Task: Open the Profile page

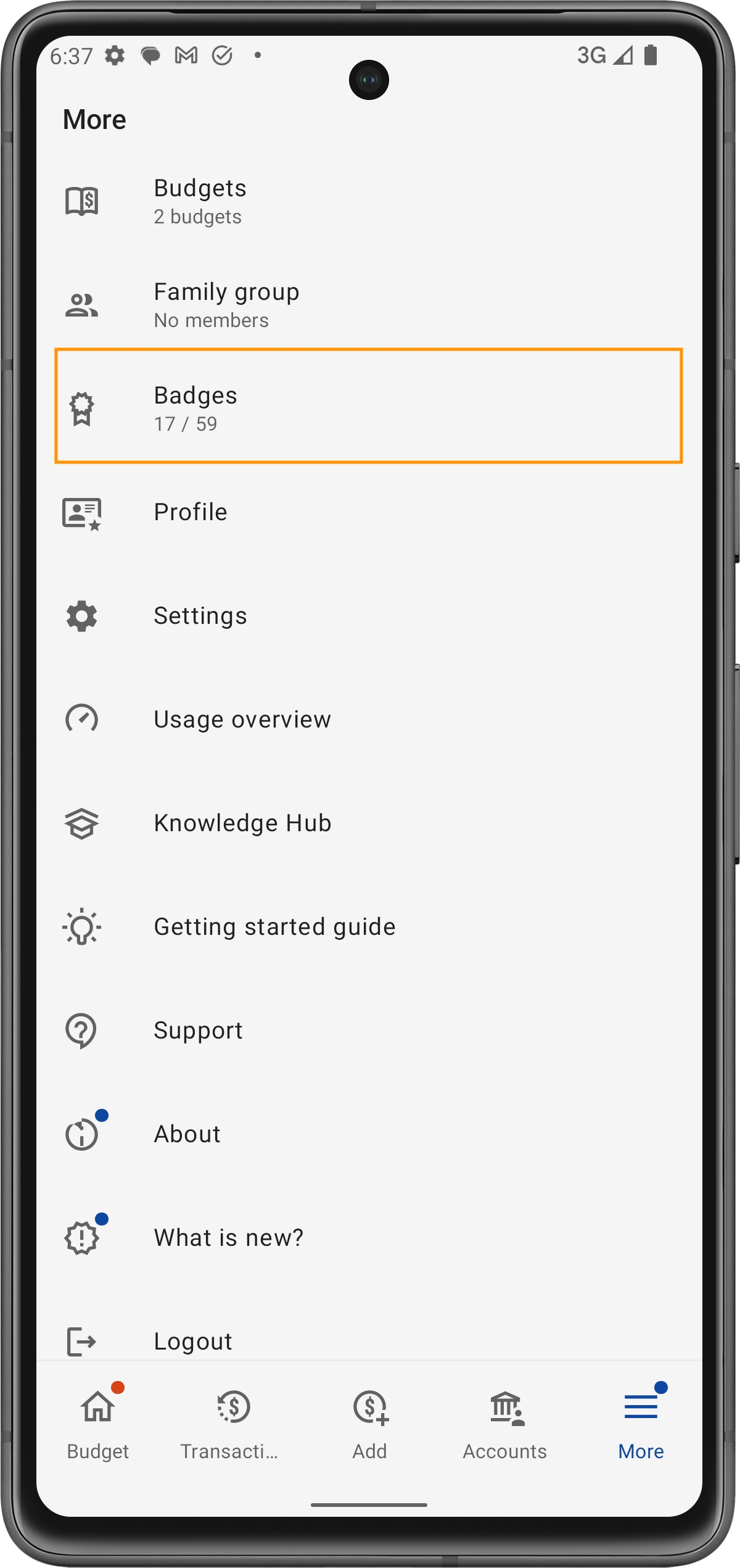Action: click(368, 512)
